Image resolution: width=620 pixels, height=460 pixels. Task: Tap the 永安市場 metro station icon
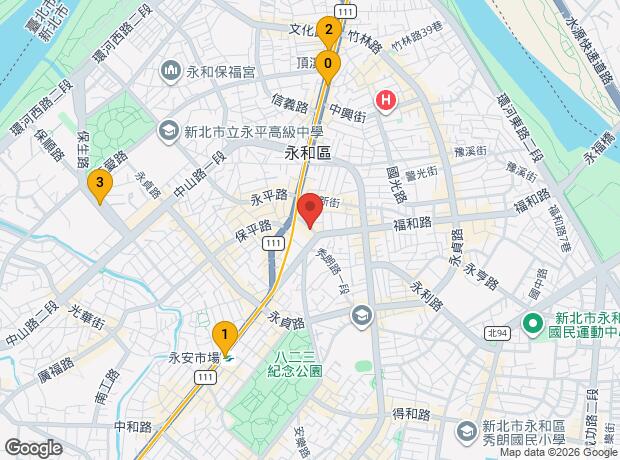229,358
